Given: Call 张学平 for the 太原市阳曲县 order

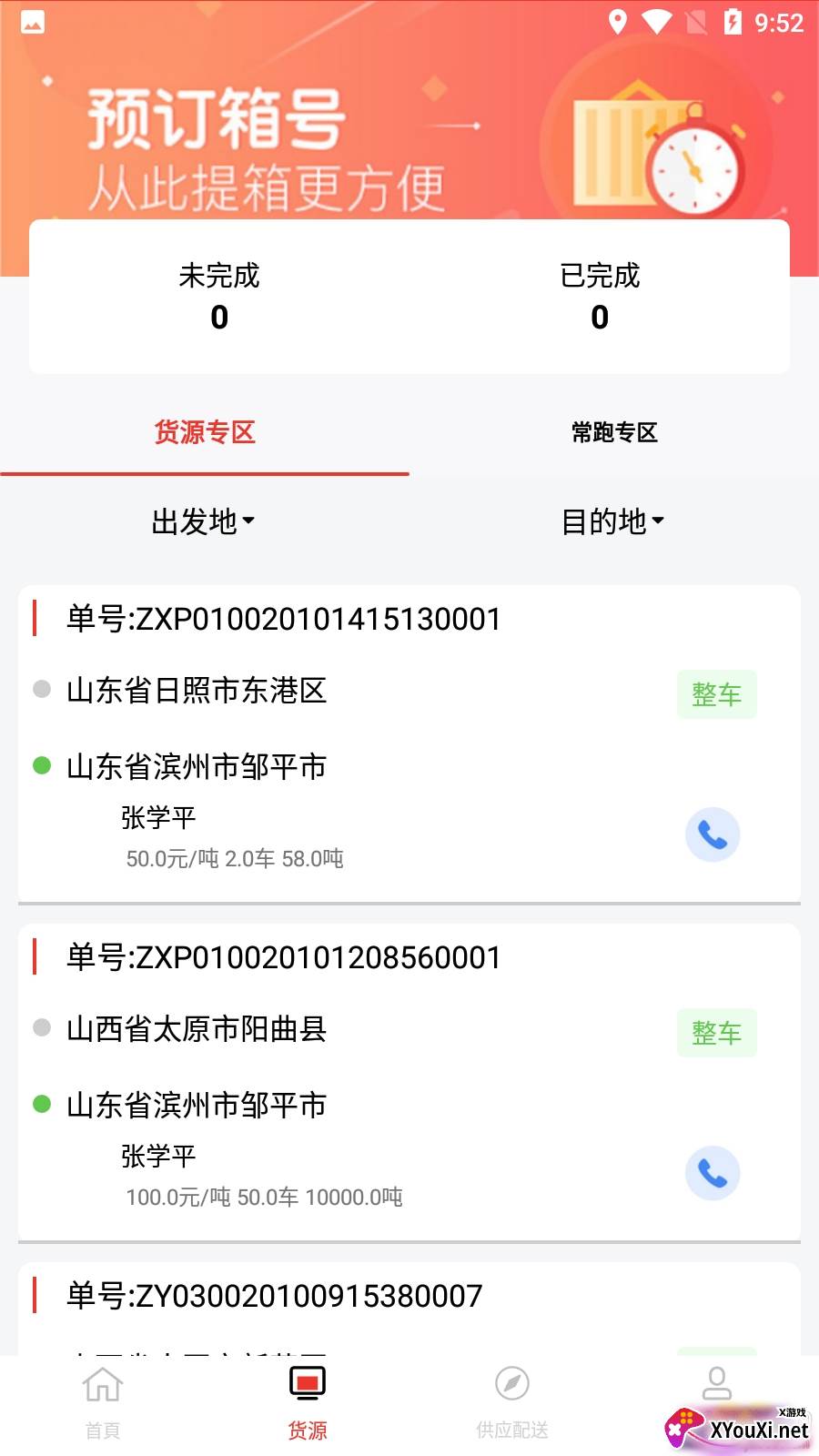Looking at the screenshot, I should [713, 1173].
